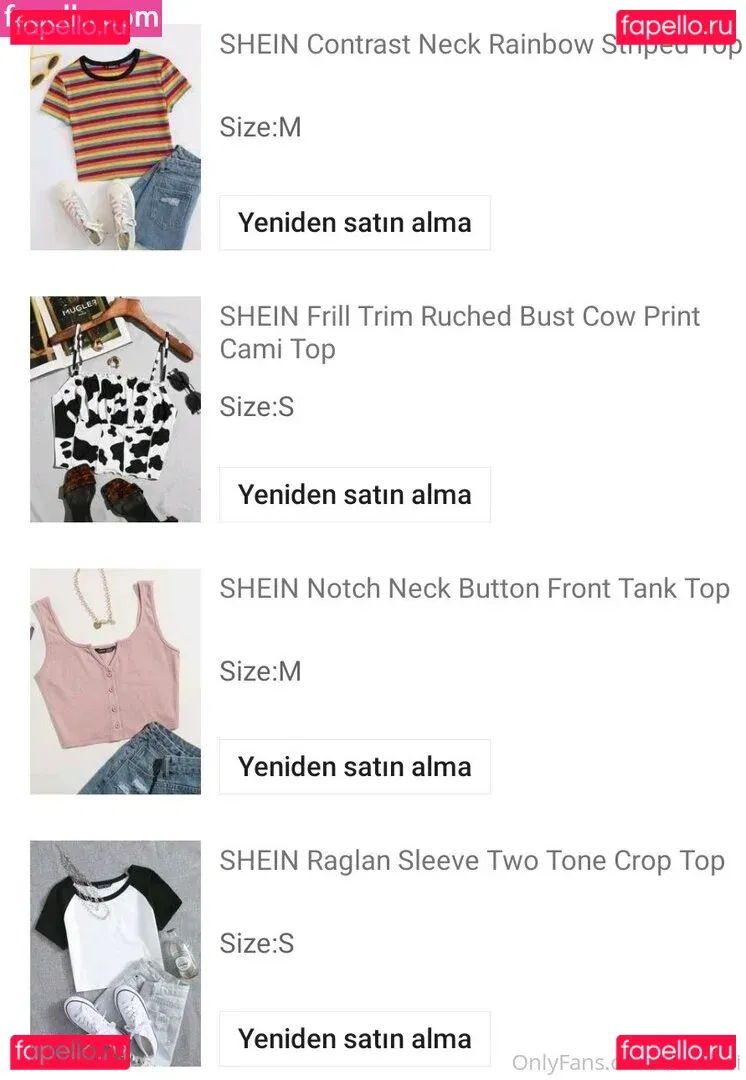Repurchase the Contrast Neck Rainbow Striped Top

pyautogui.click(x=354, y=222)
